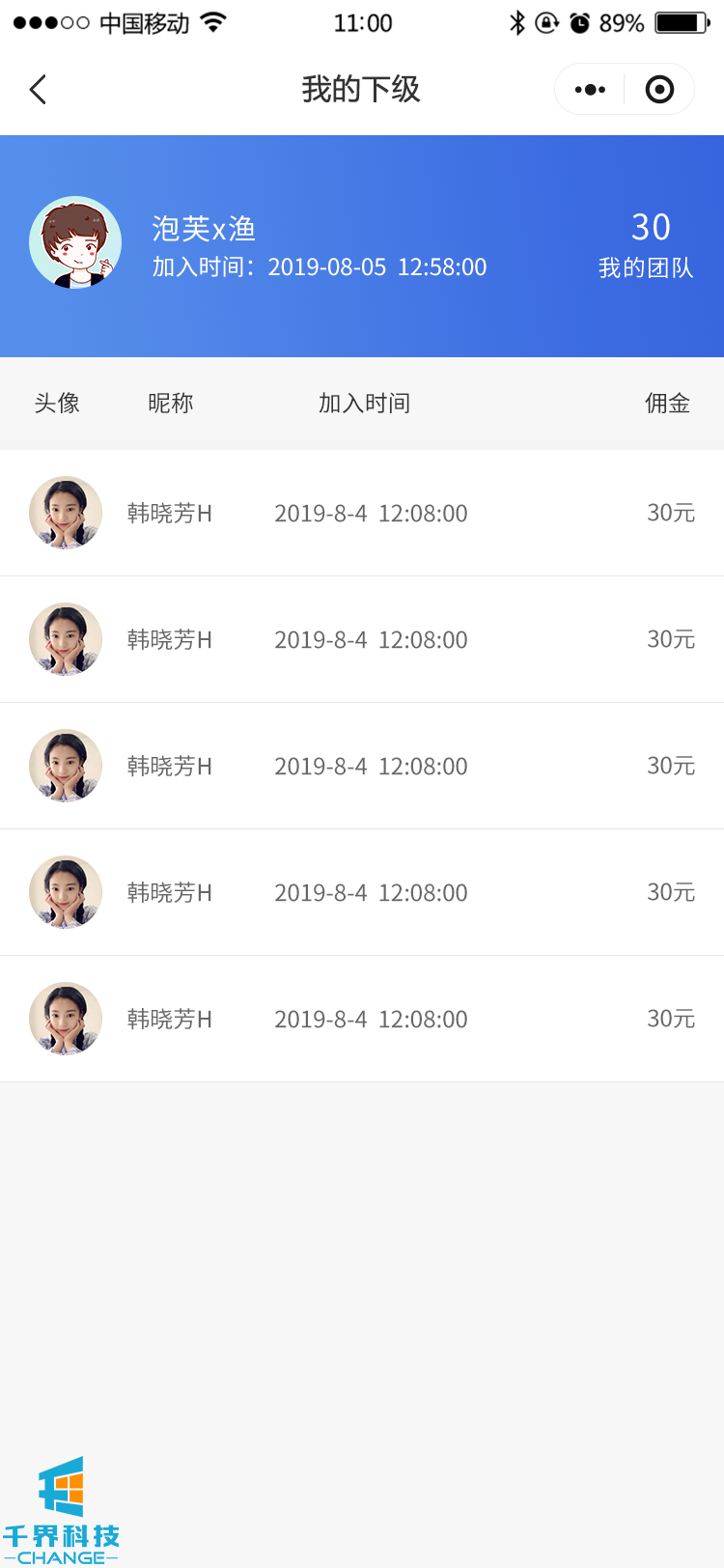Close the mini program via circle button
The image size is (724, 1568).
(x=659, y=90)
